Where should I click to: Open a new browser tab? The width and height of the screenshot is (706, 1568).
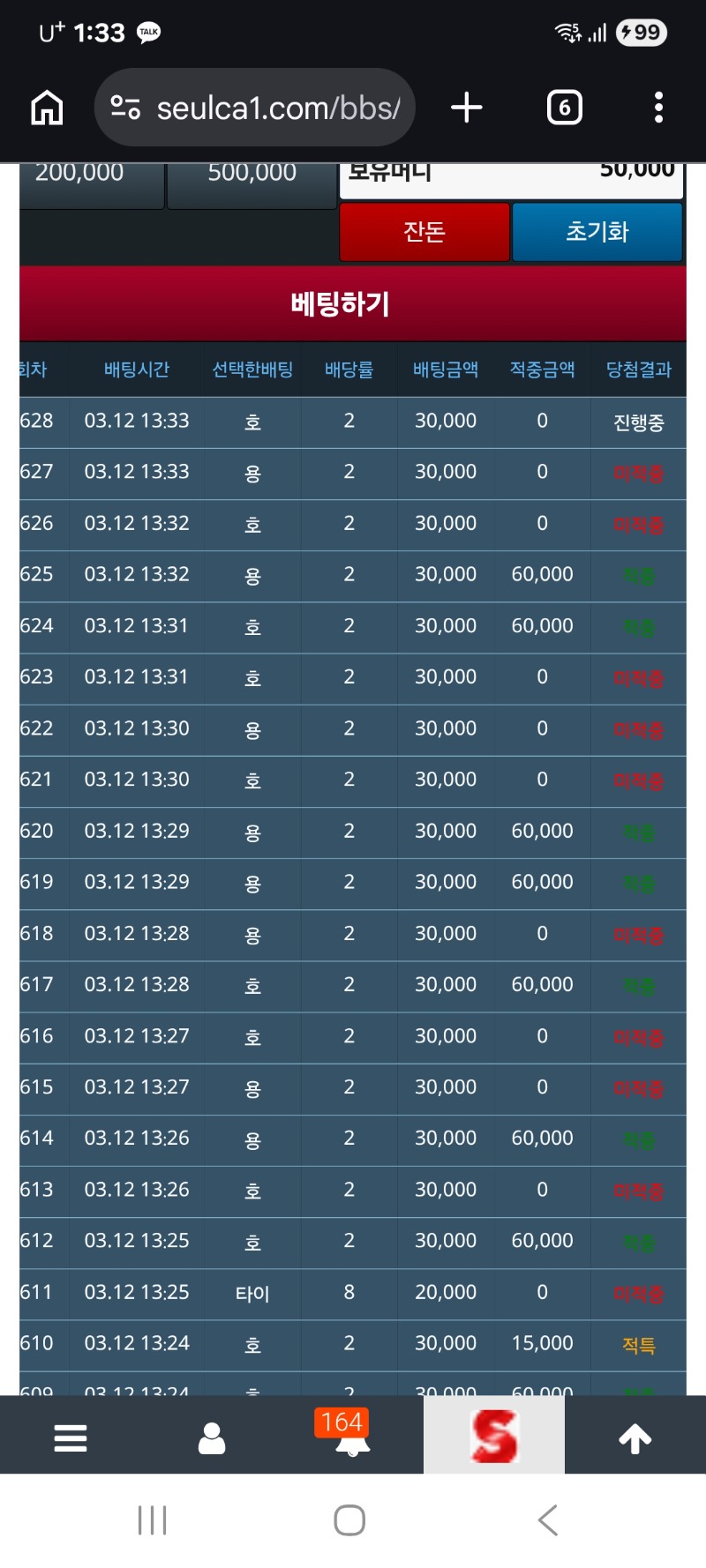pos(467,108)
